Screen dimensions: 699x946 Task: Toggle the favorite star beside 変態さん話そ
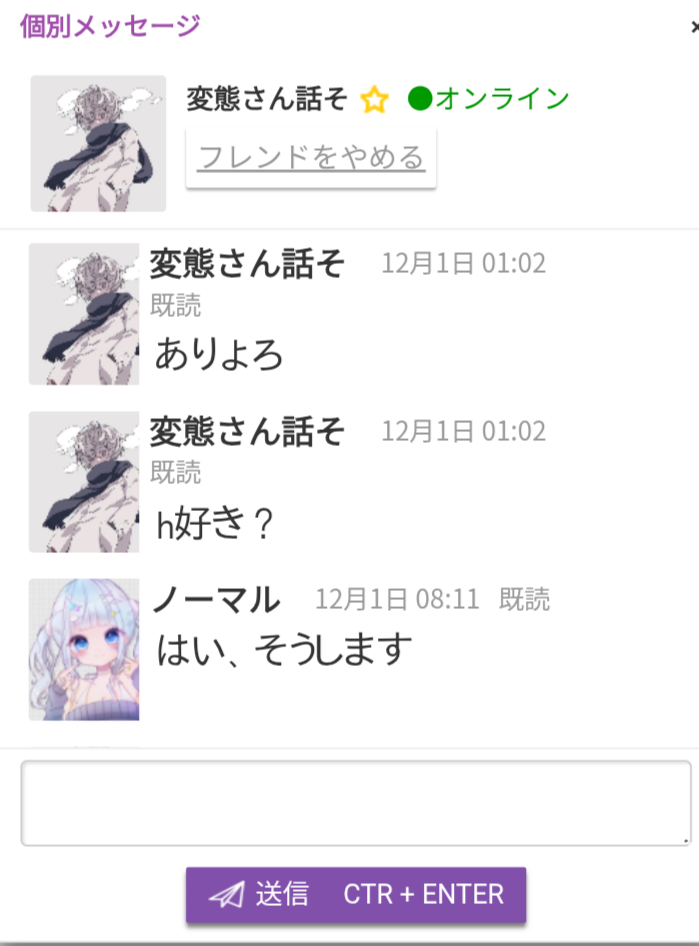[x=374, y=99]
